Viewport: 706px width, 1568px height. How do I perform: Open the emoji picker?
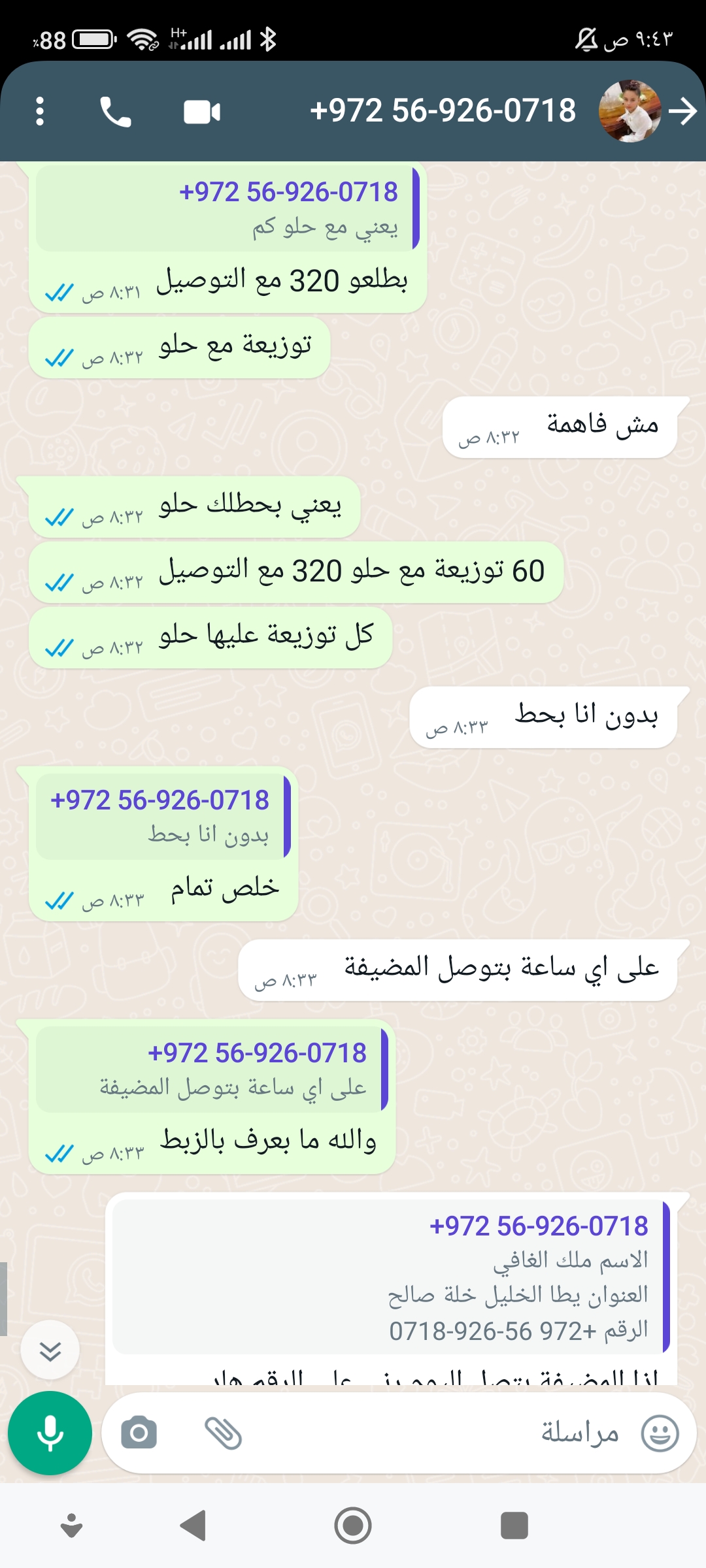tap(660, 1433)
